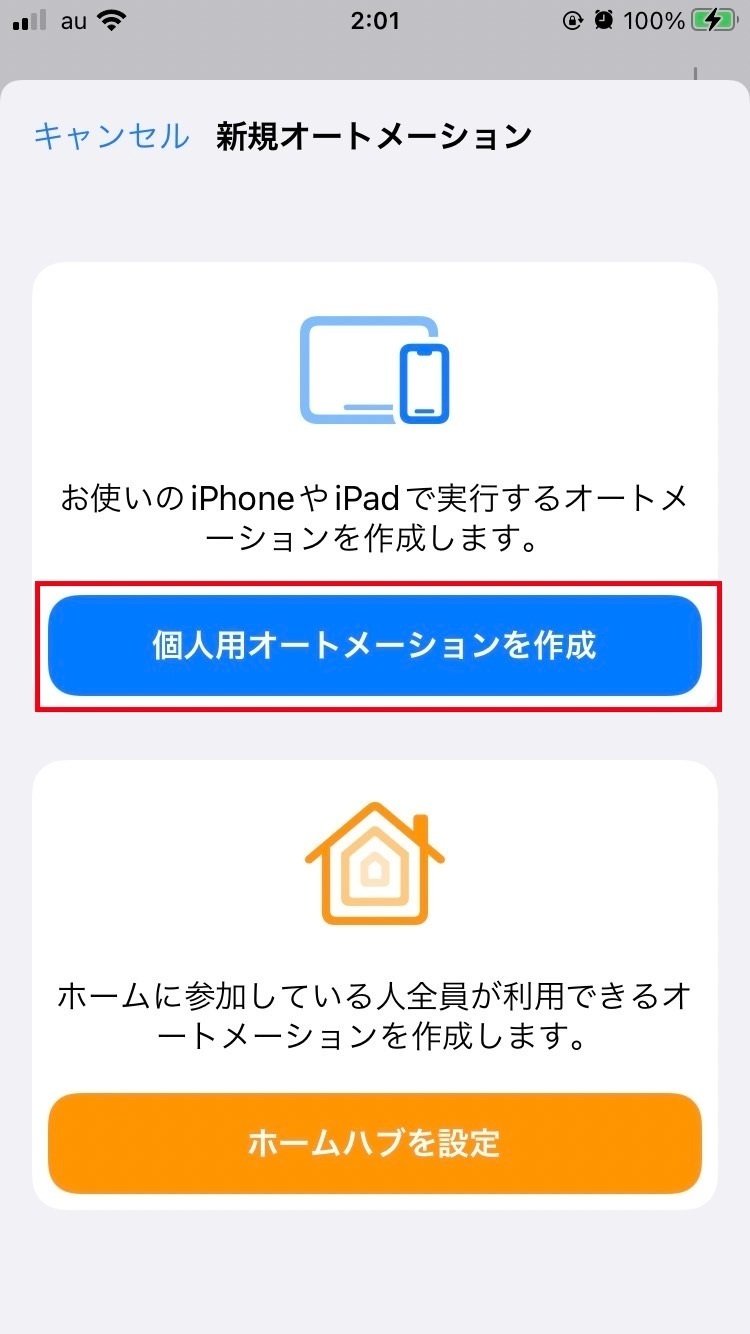This screenshot has height=1334, width=750.
Task: Choose ホームハブを設定 button
Action: click(x=375, y=1143)
